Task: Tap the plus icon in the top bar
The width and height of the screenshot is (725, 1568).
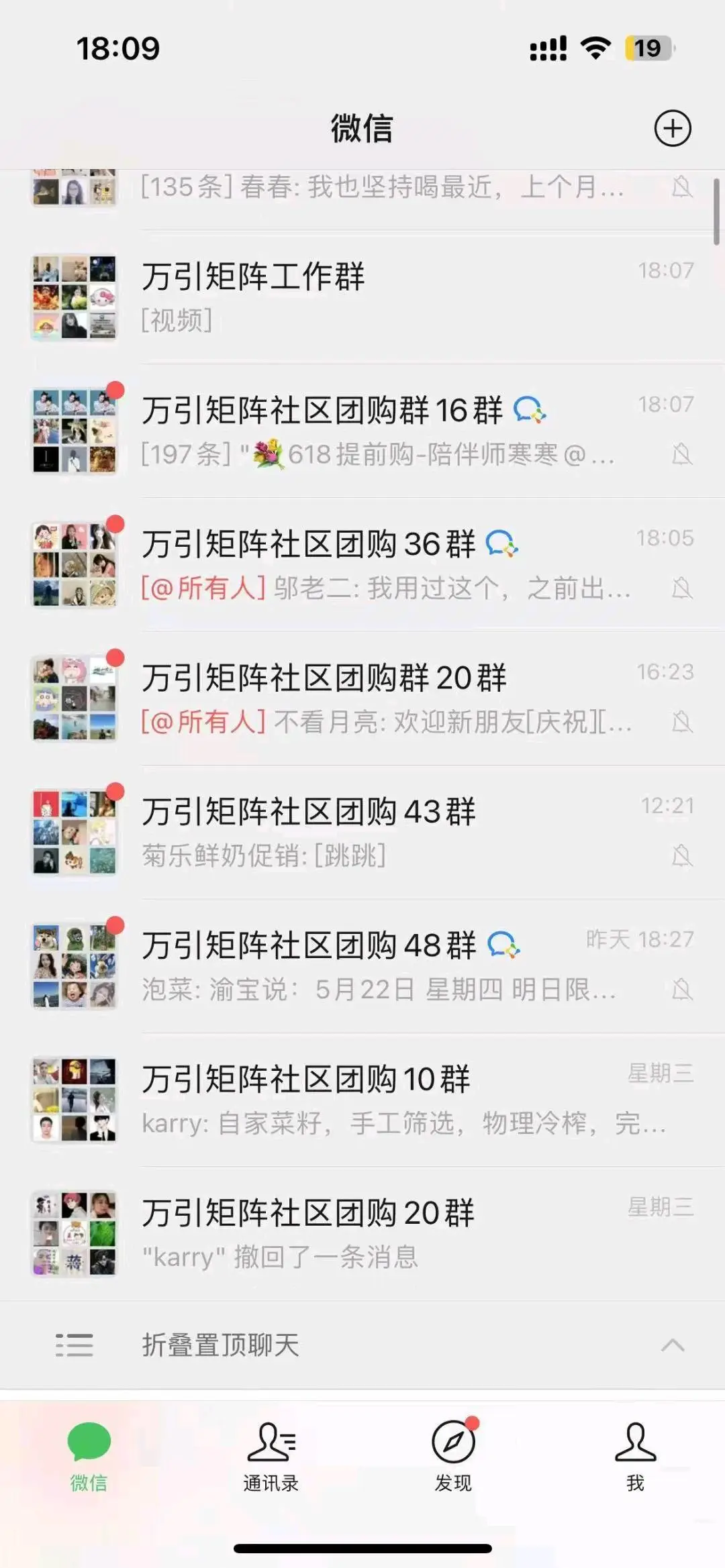Action: point(673,128)
